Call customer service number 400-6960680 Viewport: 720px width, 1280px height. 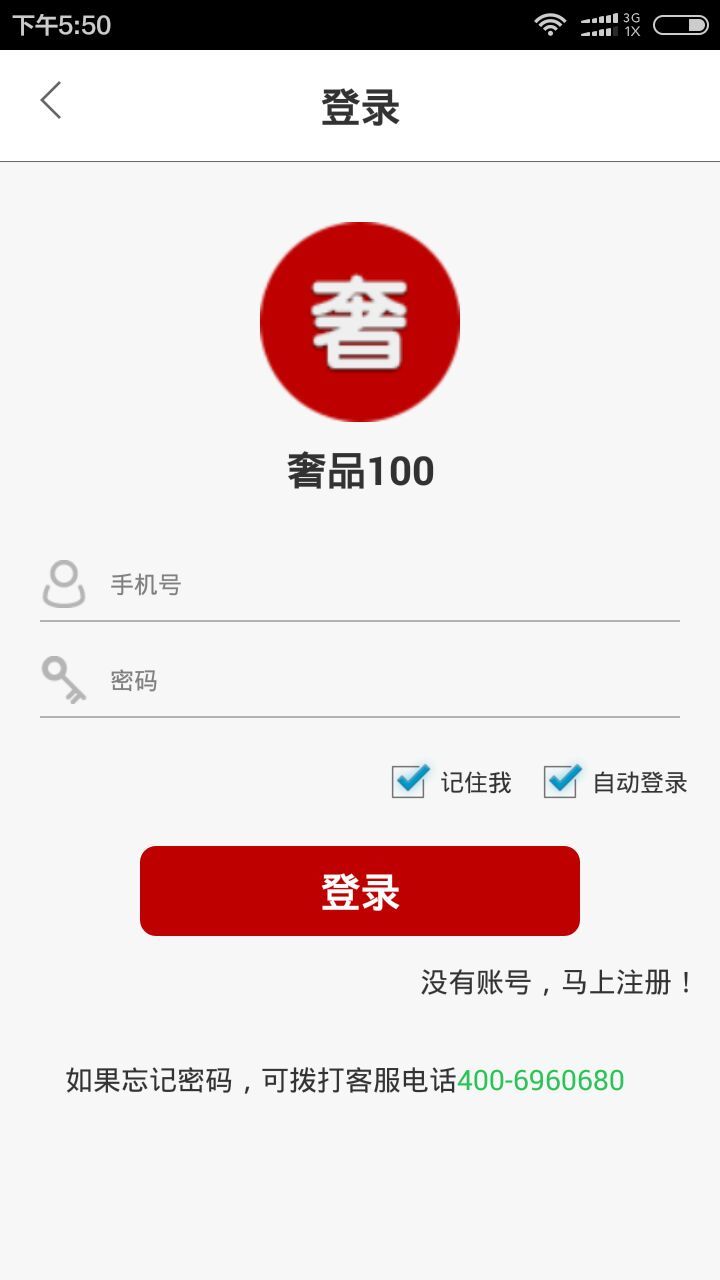538,1080
